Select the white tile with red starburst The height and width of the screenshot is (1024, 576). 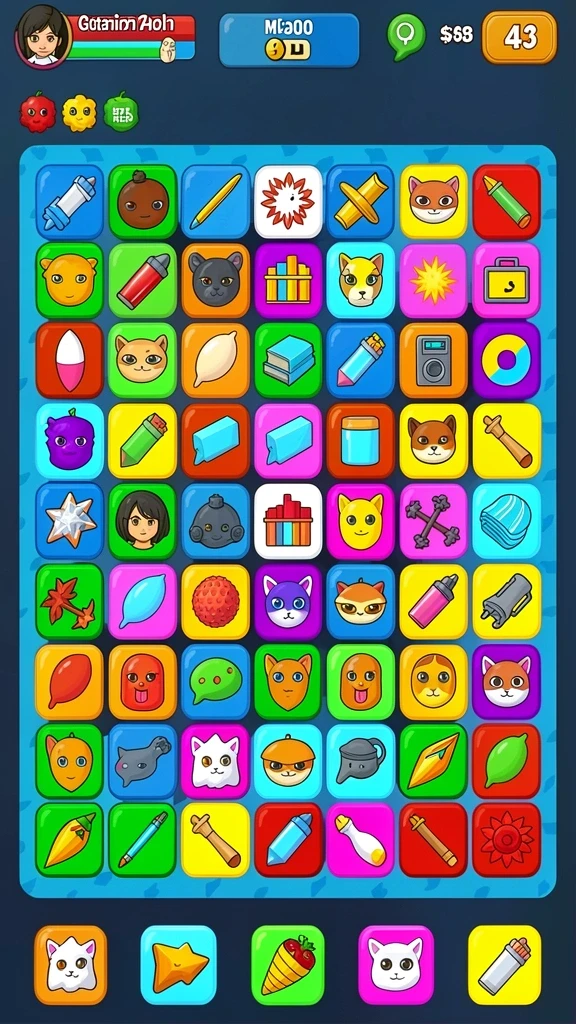(288, 201)
